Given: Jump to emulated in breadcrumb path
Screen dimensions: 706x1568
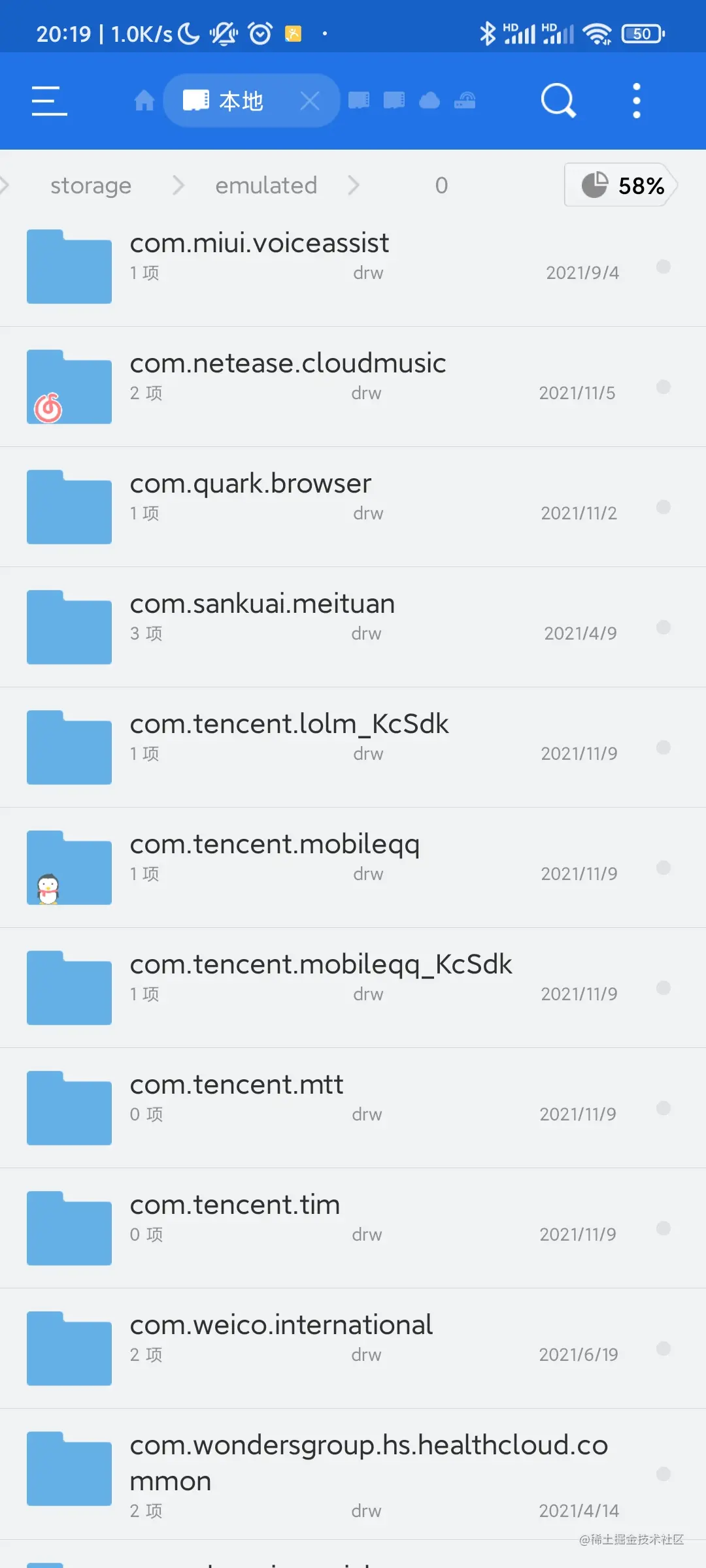Looking at the screenshot, I should pos(266,186).
